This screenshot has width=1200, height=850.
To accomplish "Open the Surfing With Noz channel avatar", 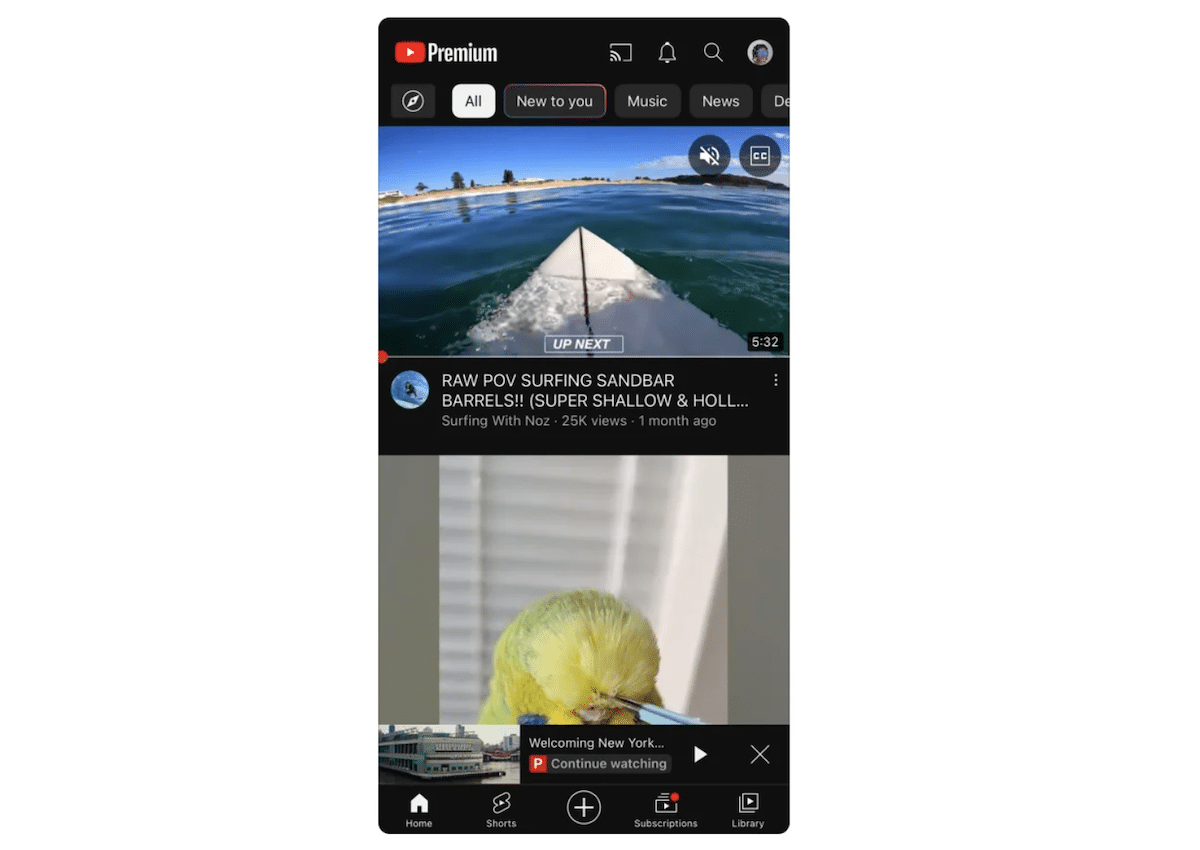I will coord(410,390).
